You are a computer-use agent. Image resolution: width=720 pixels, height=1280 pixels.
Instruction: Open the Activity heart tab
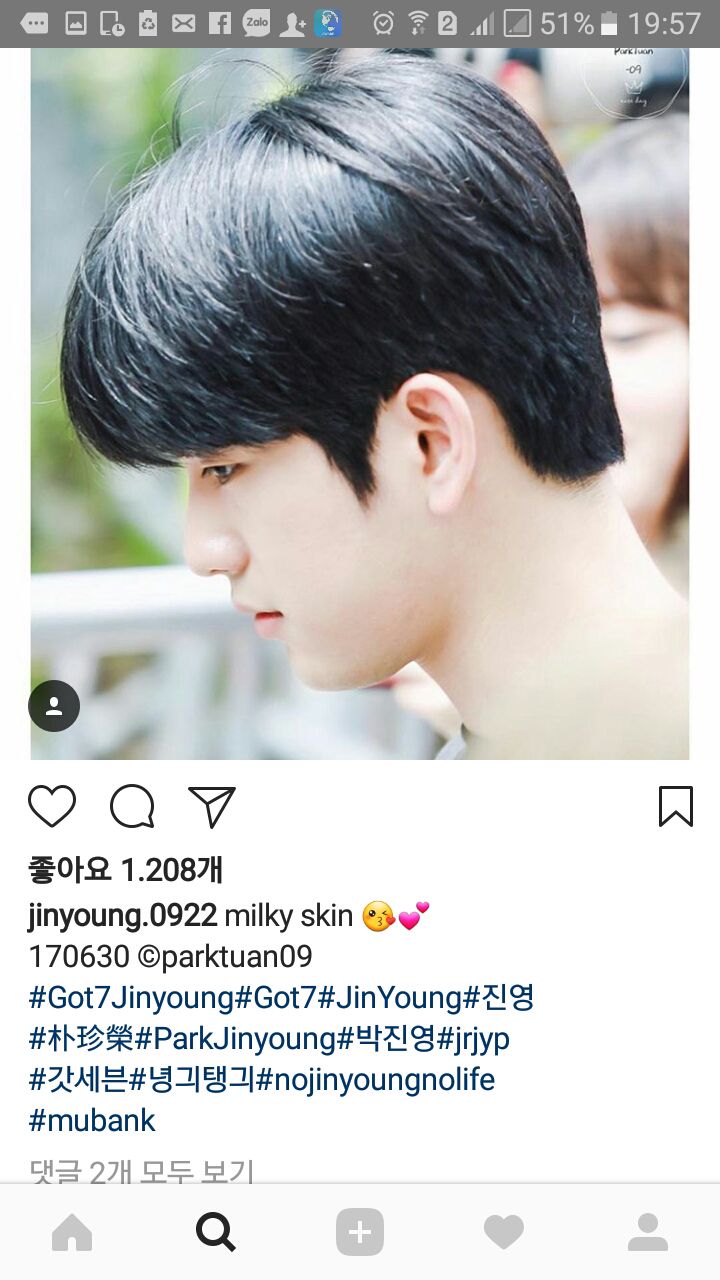(504, 1233)
